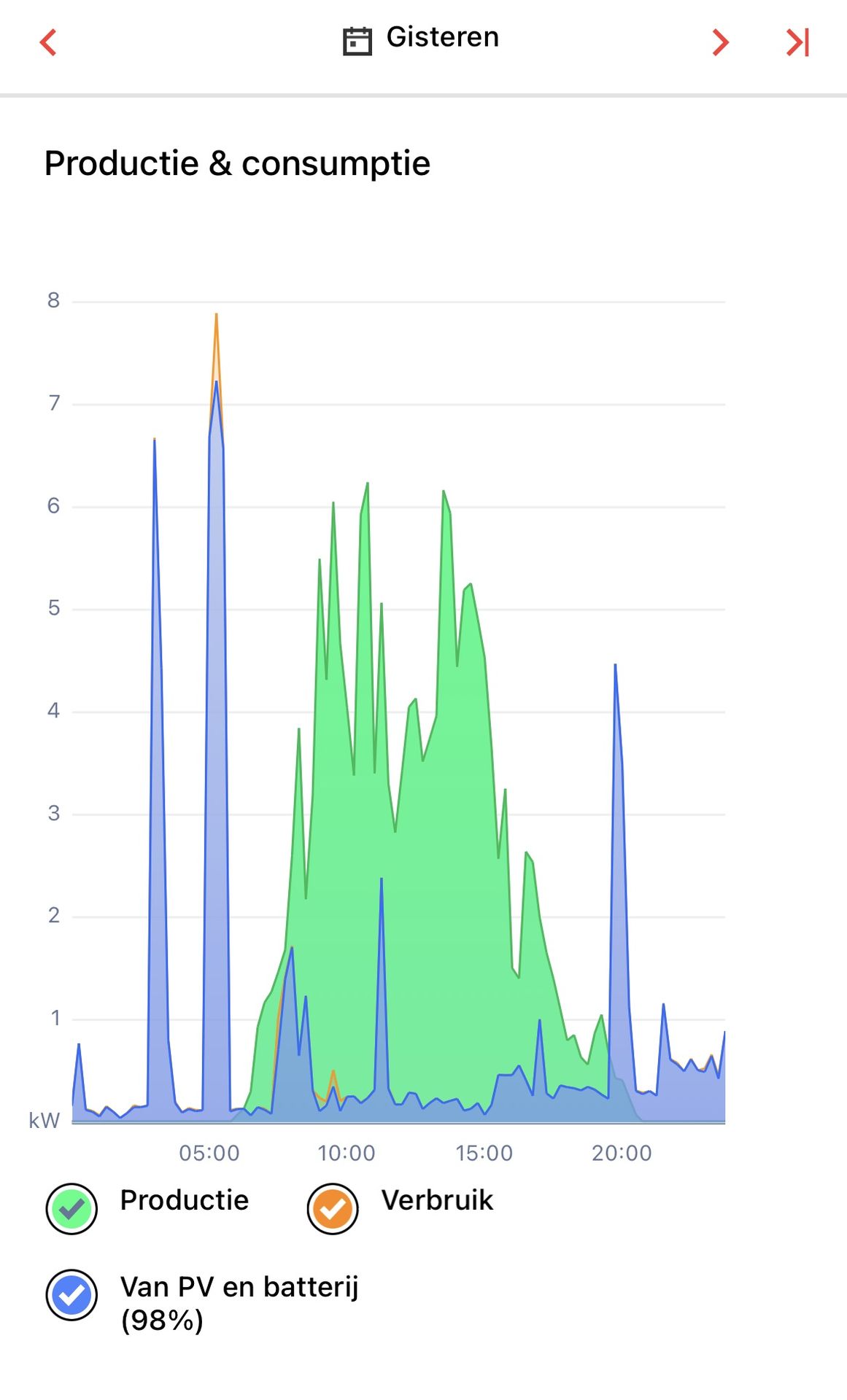Hide the Productie series
Screen dimensions: 847x1400
pos(71,1209)
